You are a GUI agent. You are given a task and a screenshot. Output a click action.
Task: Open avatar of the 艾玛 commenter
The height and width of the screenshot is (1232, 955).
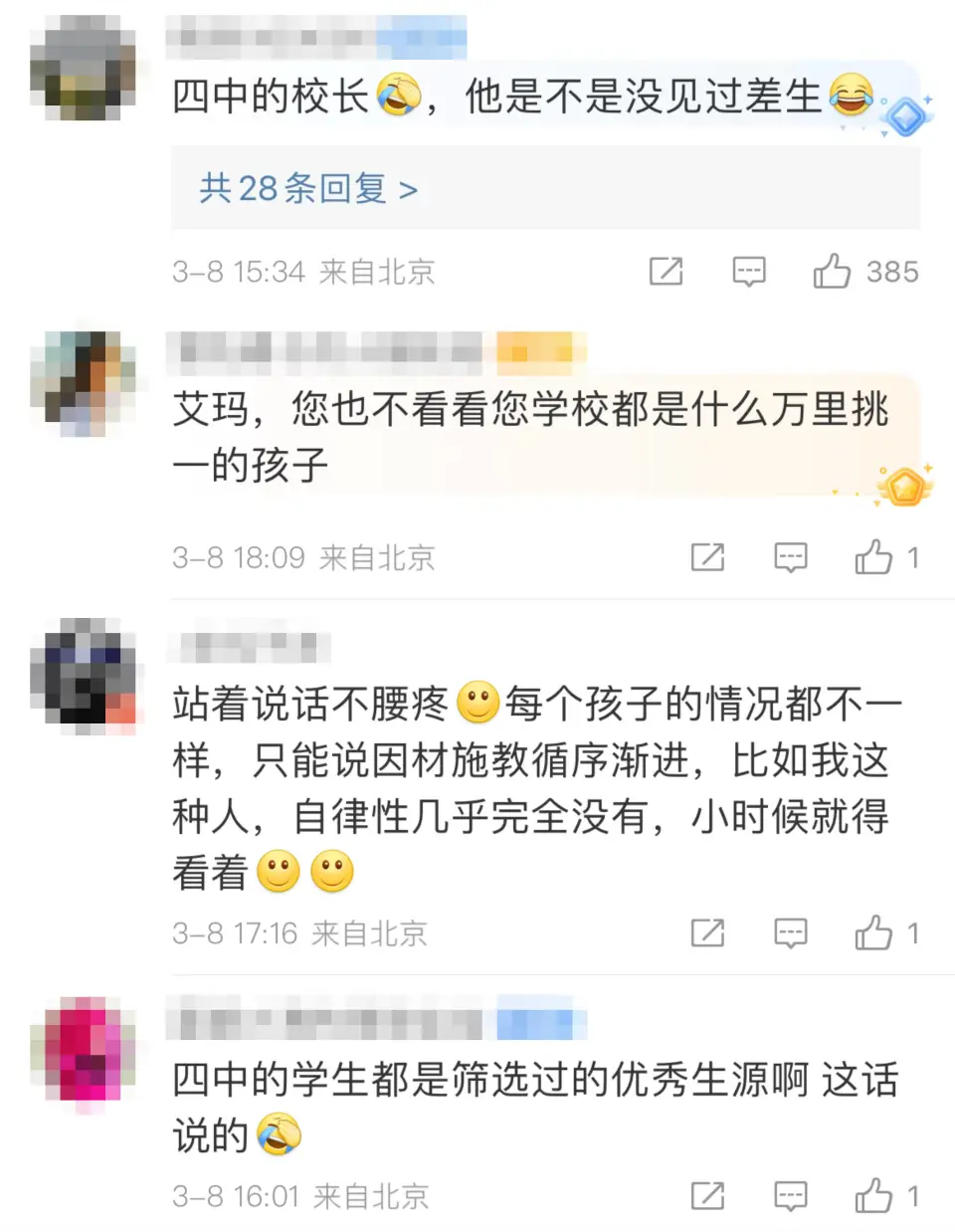click(83, 384)
